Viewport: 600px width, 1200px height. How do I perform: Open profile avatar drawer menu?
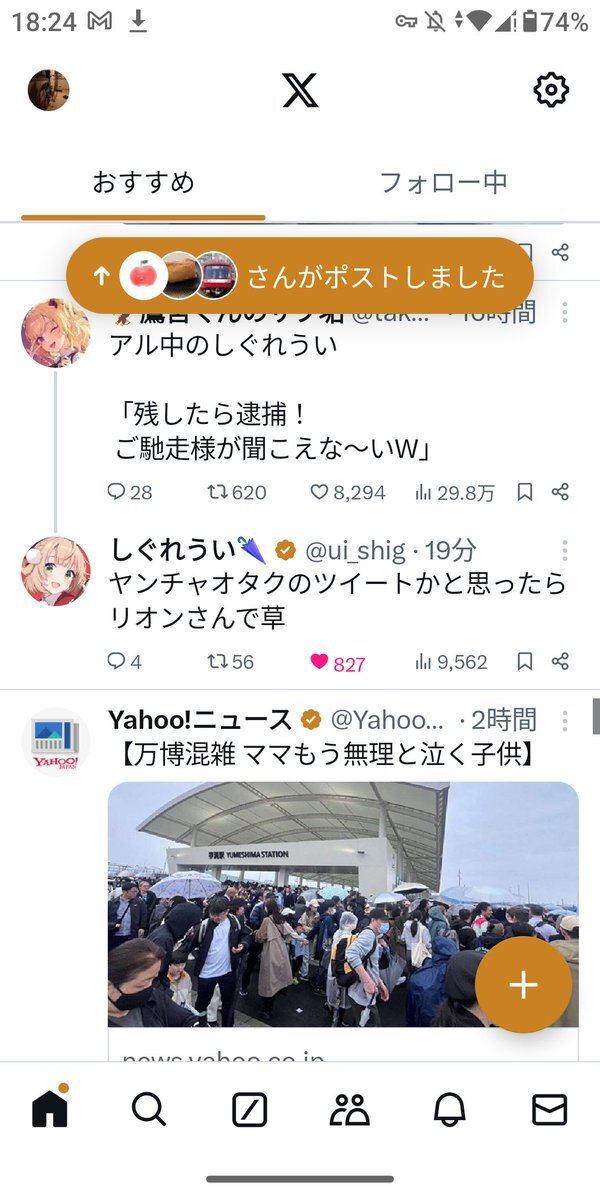coord(48,90)
